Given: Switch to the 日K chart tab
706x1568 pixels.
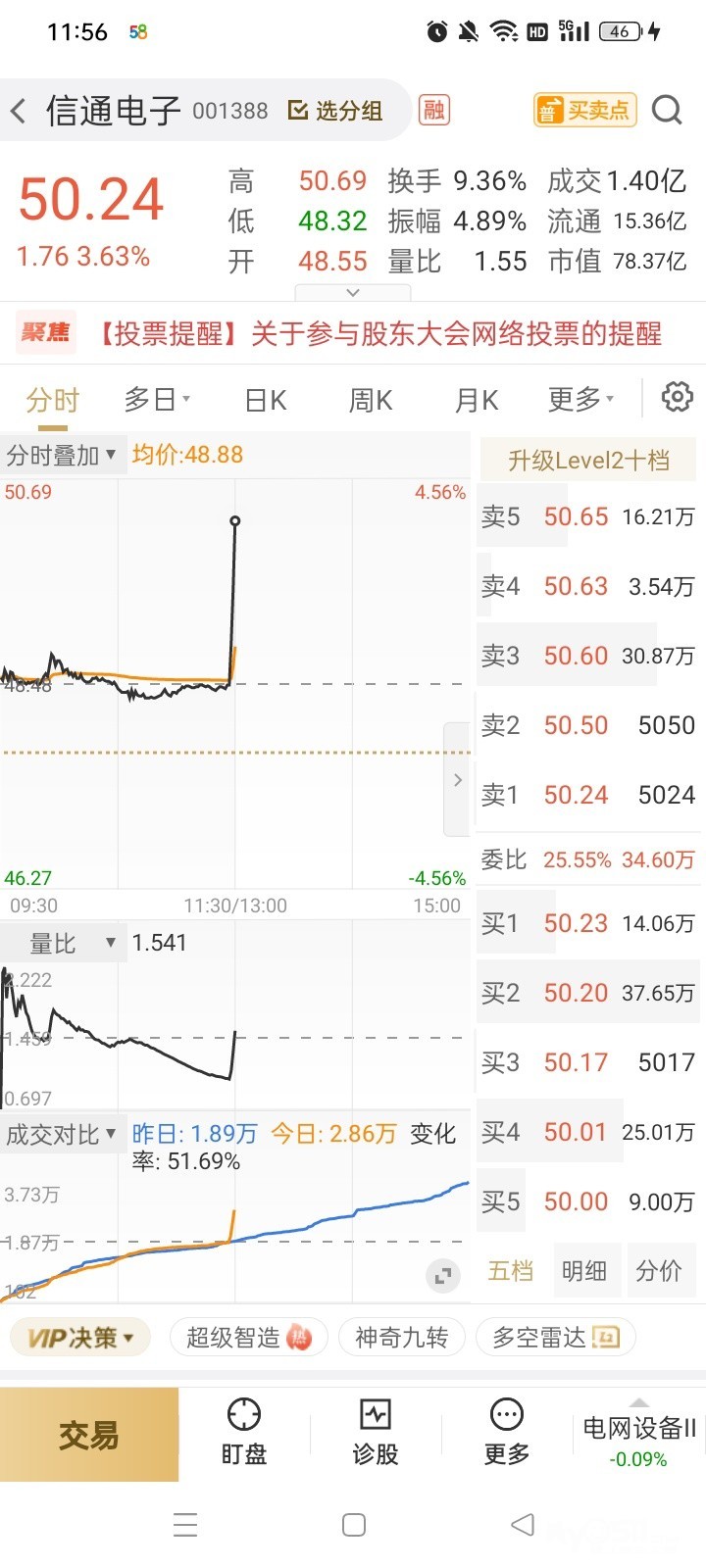Looking at the screenshot, I should (x=266, y=400).
